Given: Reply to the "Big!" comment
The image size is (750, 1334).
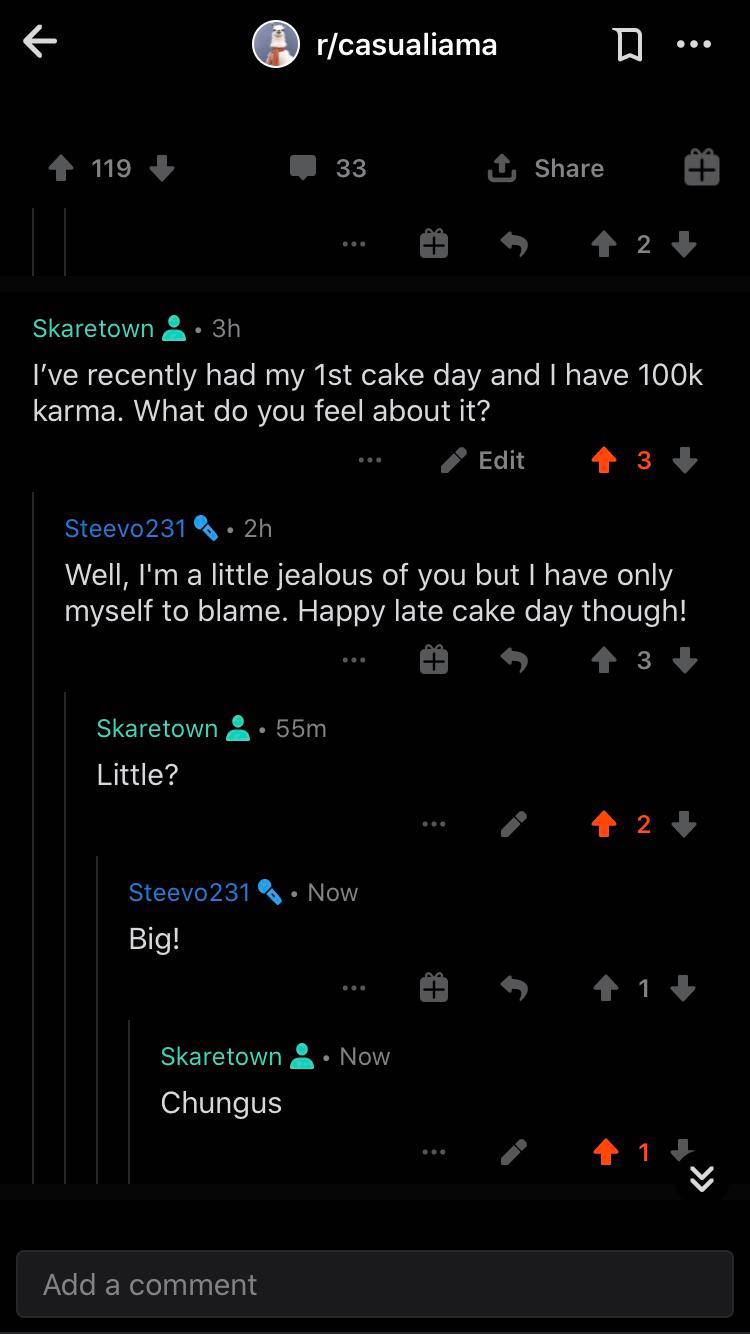Looking at the screenshot, I should coord(514,988).
